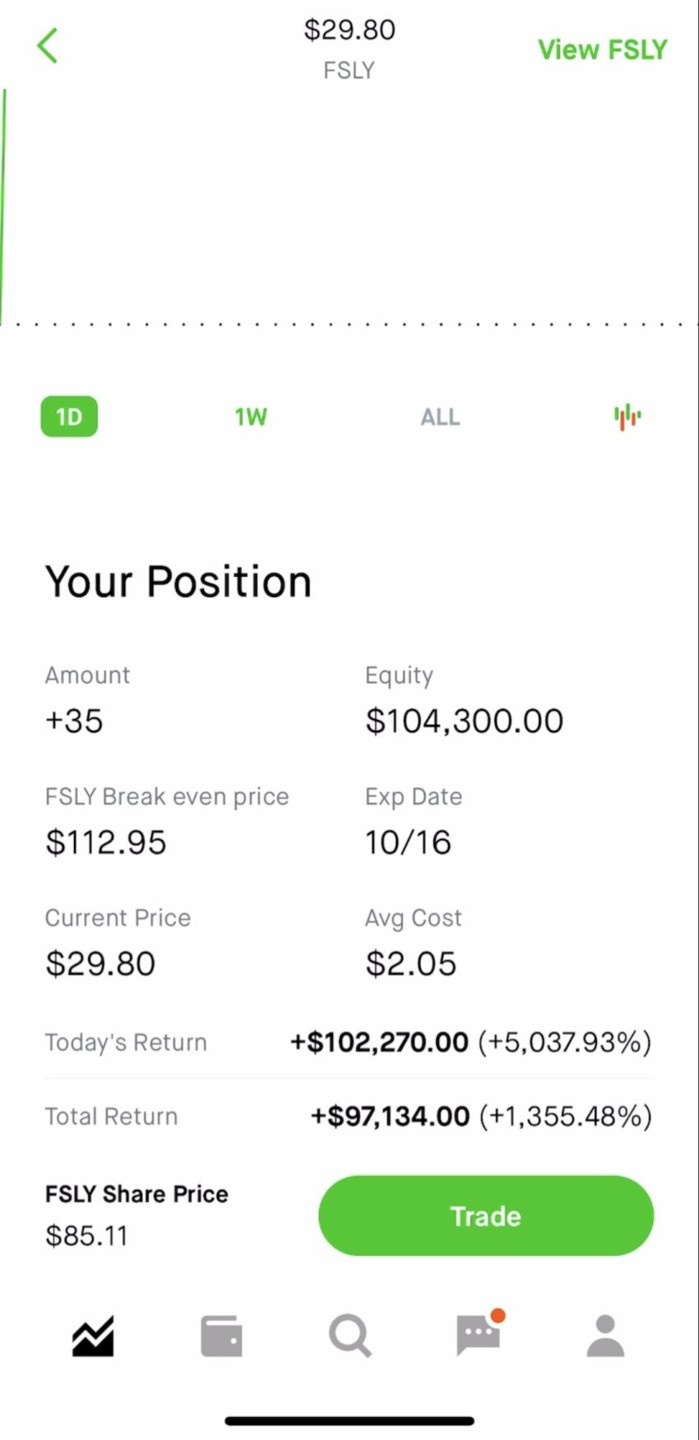Show the ALL time chart range
Image resolution: width=699 pixels, height=1440 pixels.
440,417
